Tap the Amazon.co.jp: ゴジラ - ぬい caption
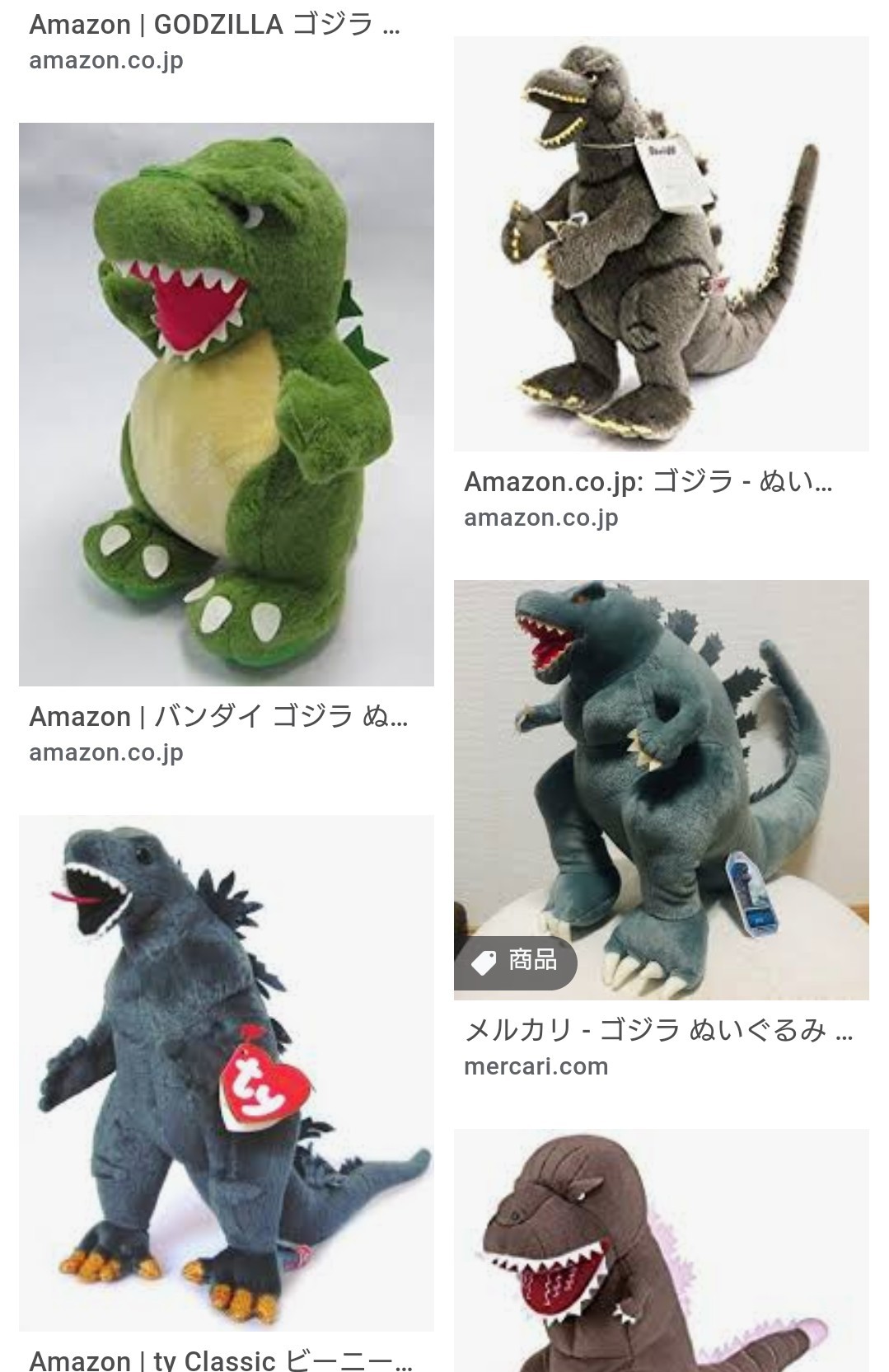 (648, 482)
